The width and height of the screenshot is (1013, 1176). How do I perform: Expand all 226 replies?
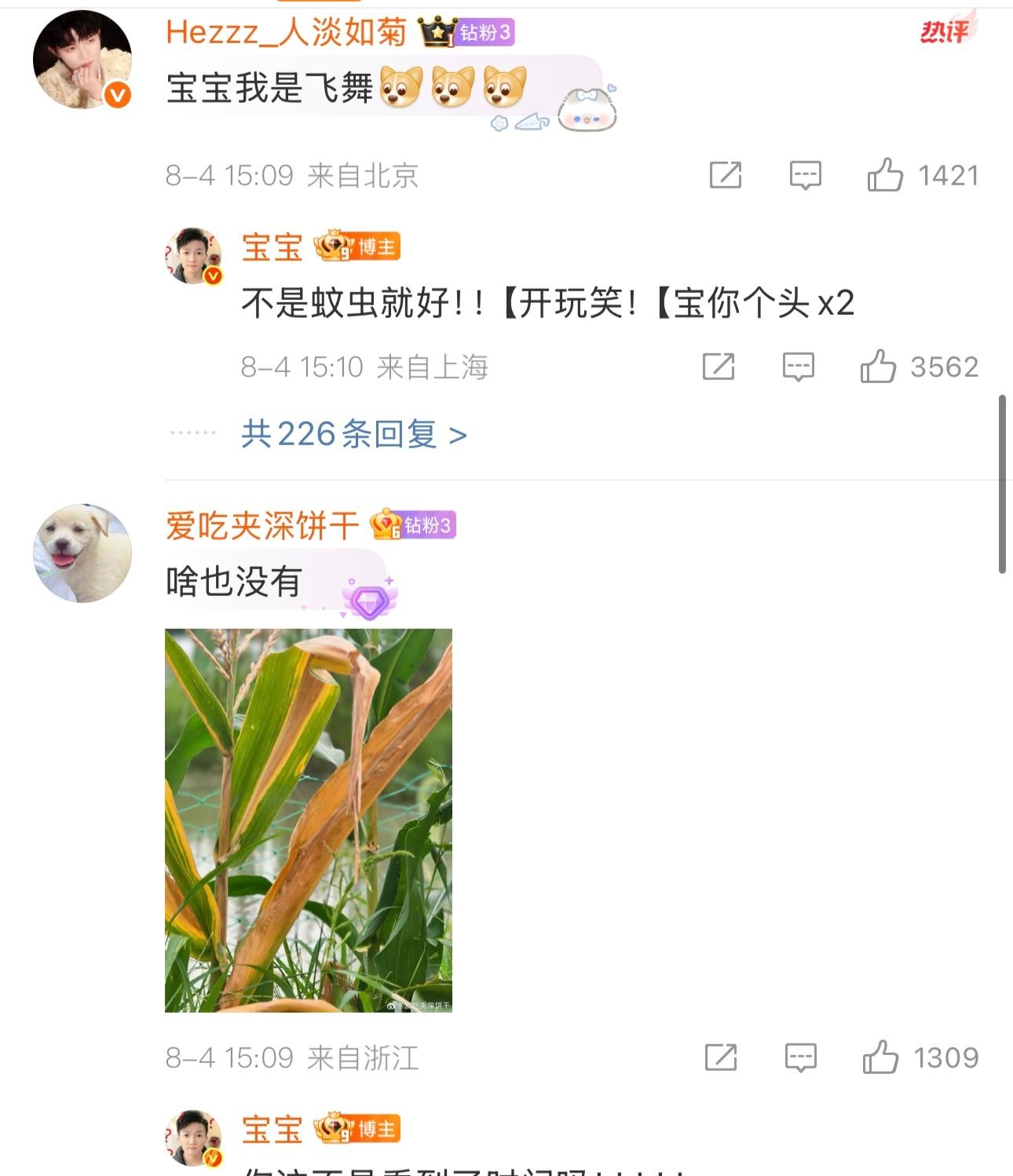[353, 434]
